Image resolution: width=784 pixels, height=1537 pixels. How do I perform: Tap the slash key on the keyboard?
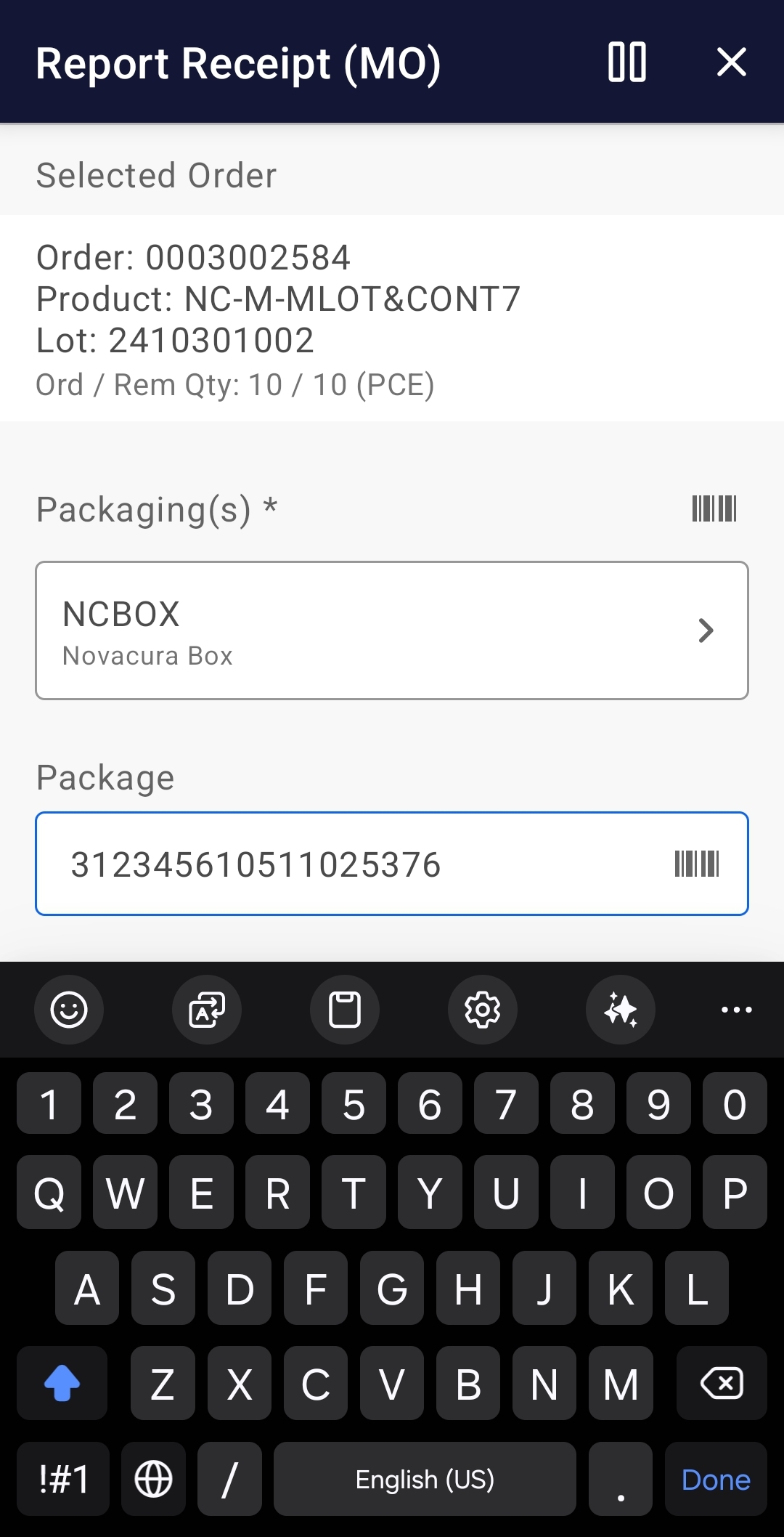coord(231,1479)
